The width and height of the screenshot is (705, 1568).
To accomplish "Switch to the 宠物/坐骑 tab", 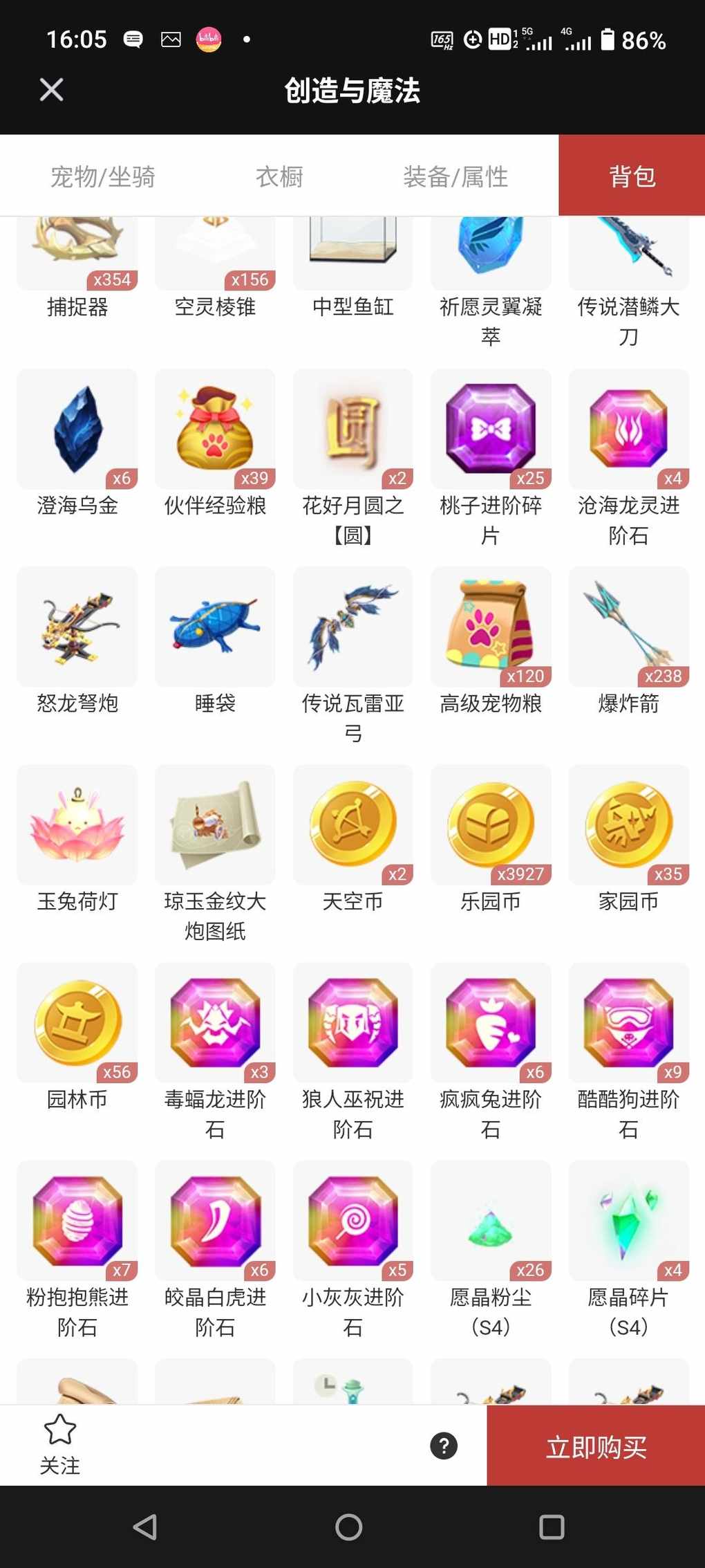I will [x=102, y=176].
